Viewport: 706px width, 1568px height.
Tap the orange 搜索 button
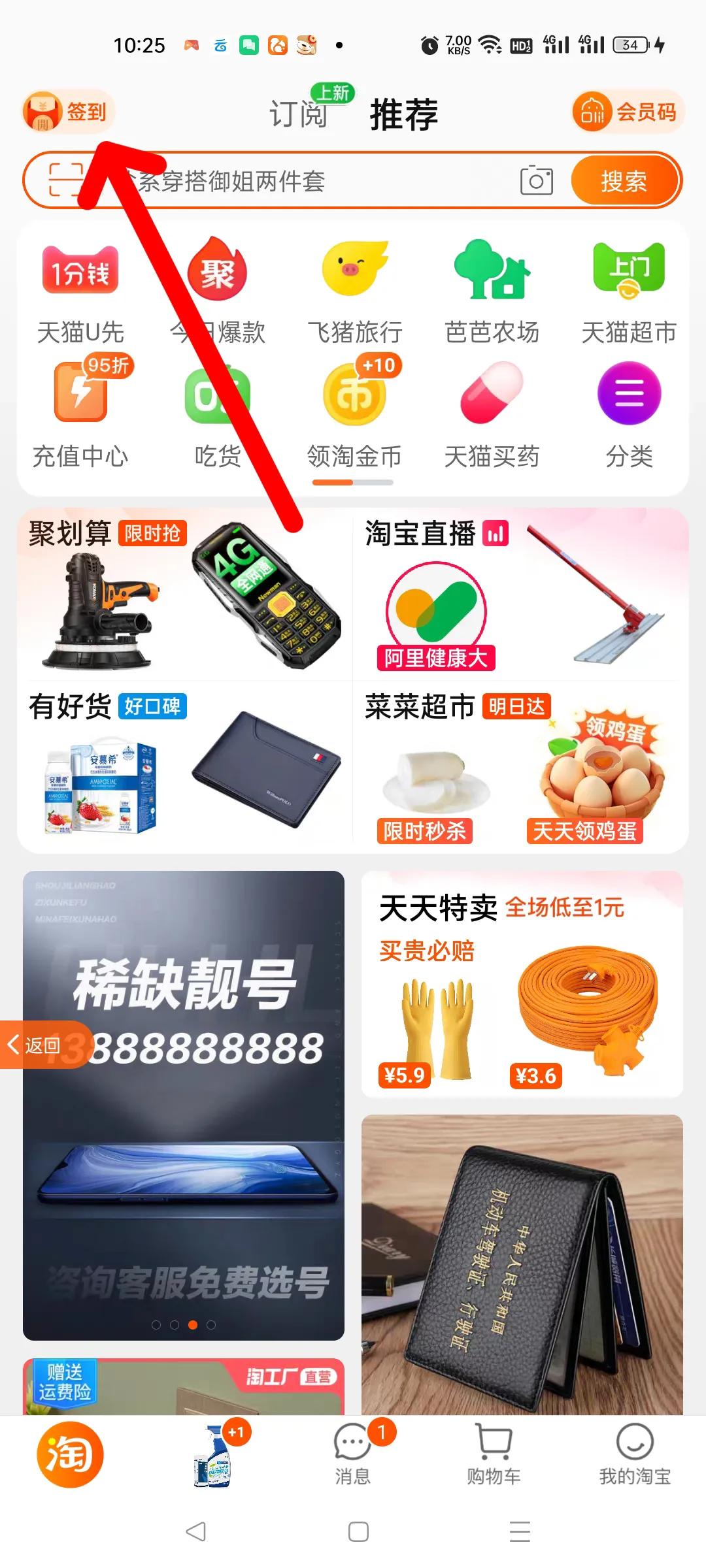(x=624, y=181)
